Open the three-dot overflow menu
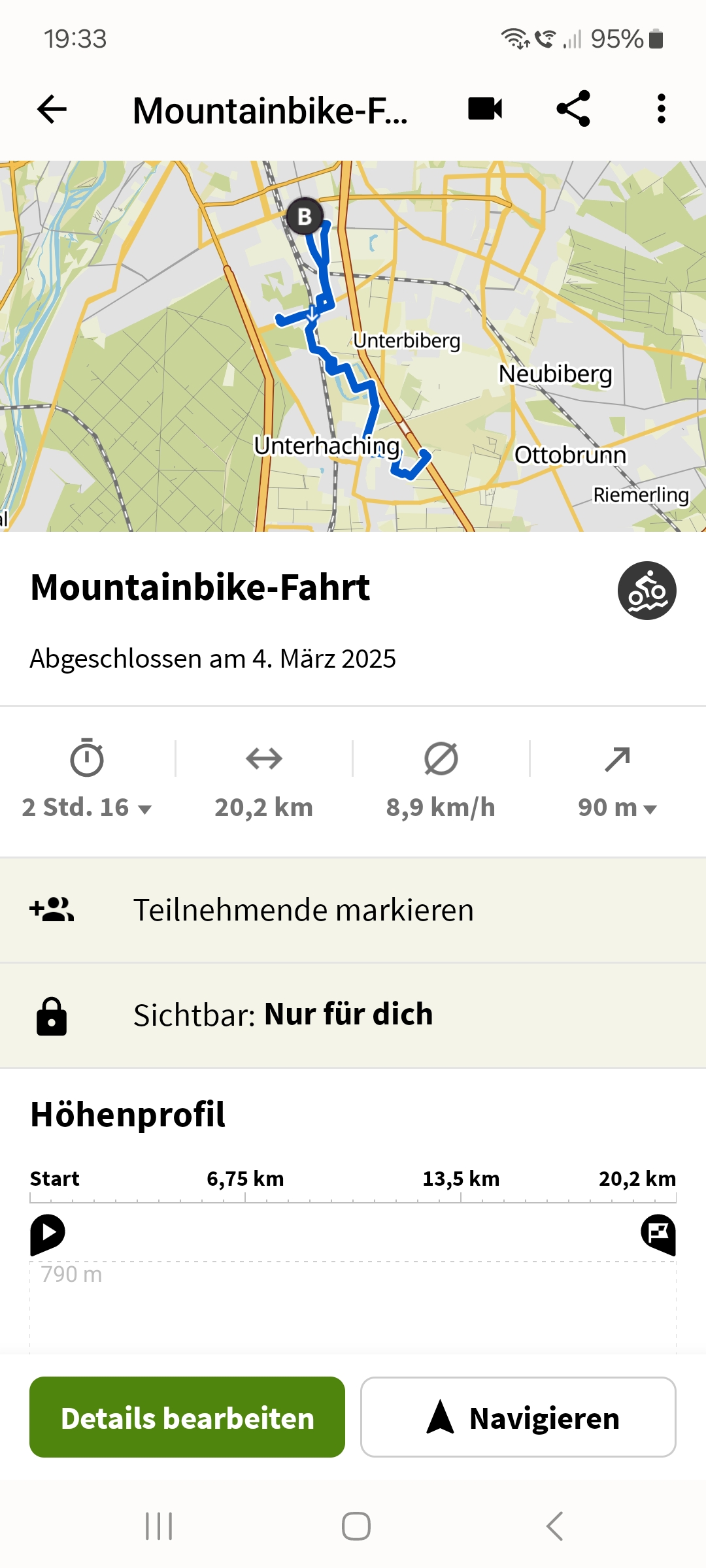706x1568 pixels. click(662, 109)
